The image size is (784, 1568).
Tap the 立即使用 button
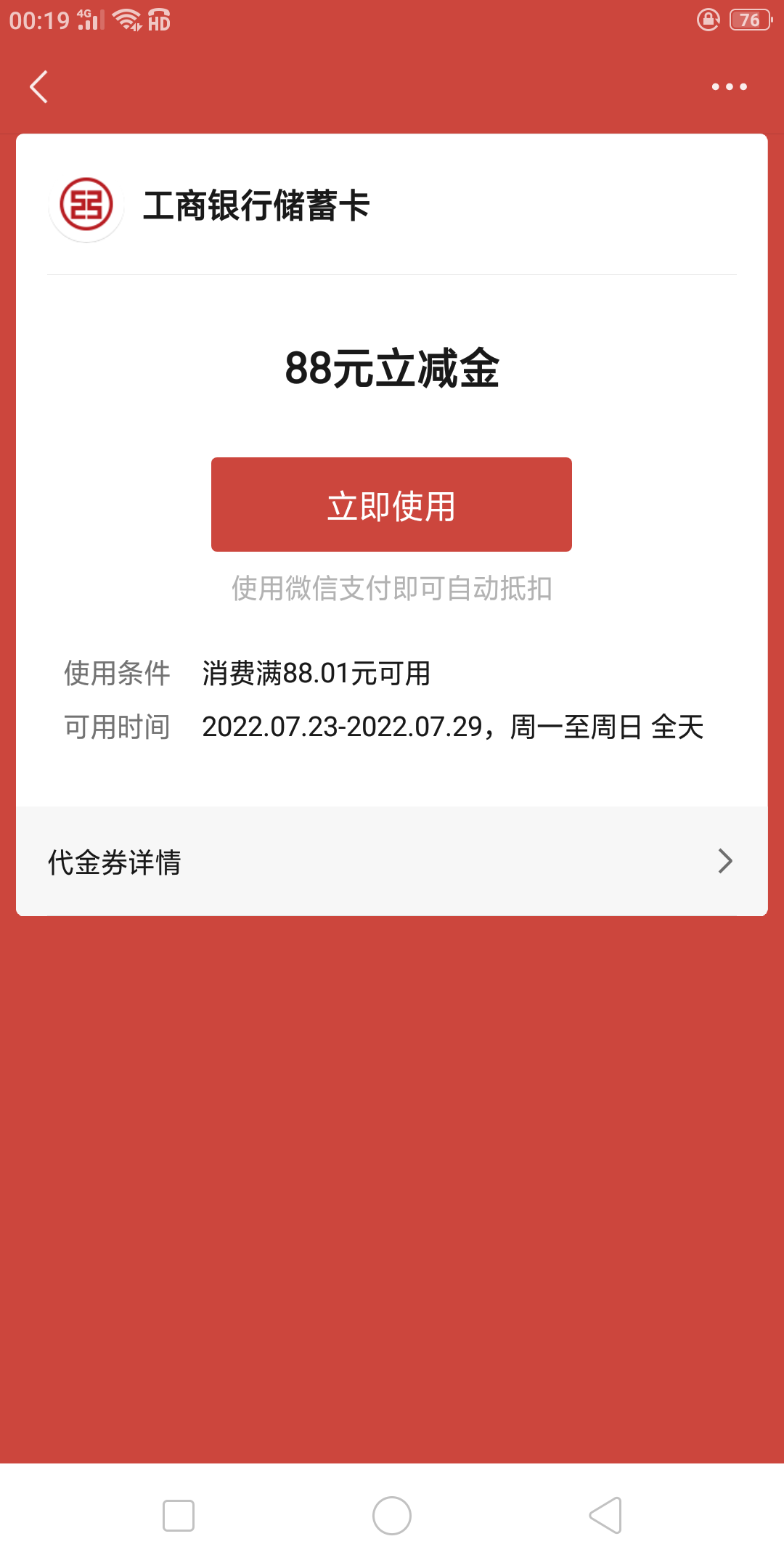(x=391, y=505)
